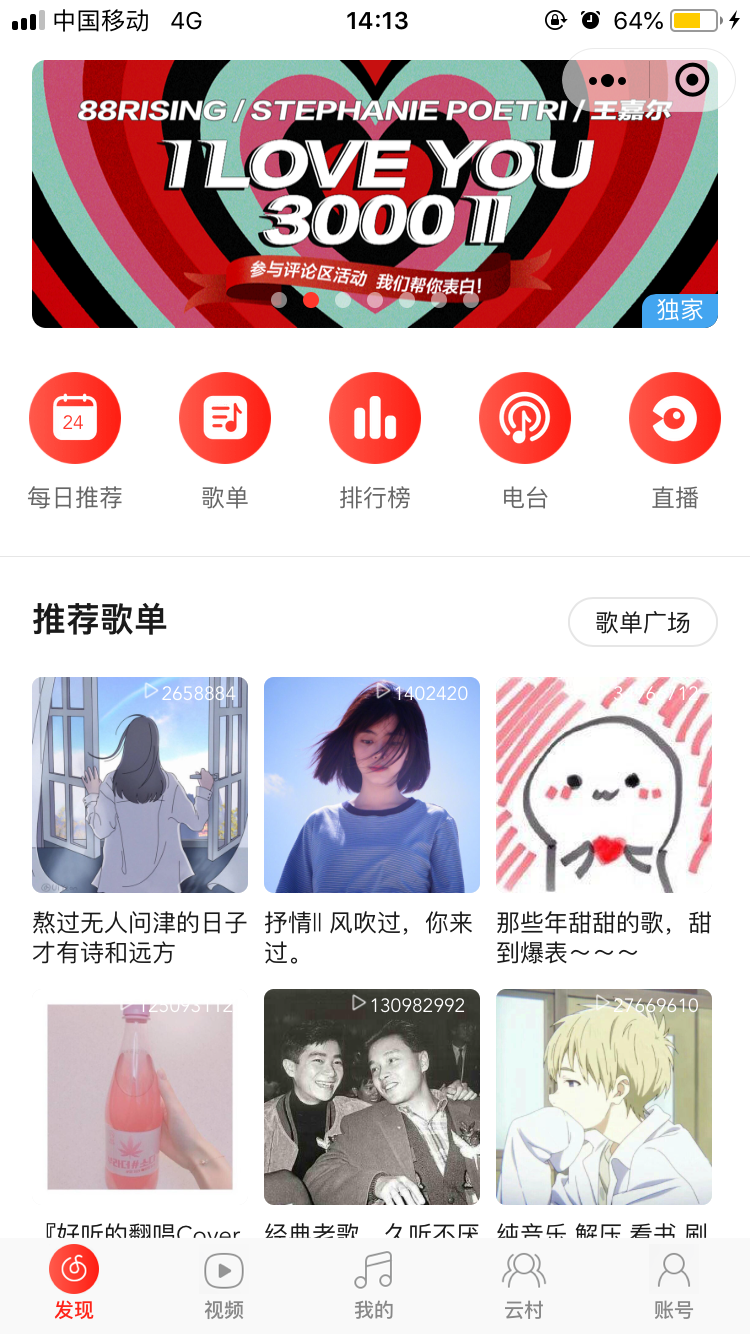Image resolution: width=750 pixels, height=1334 pixels.
Task: Select the 发现 tab
Action: pyautogui.click(x=74, y=1285)
